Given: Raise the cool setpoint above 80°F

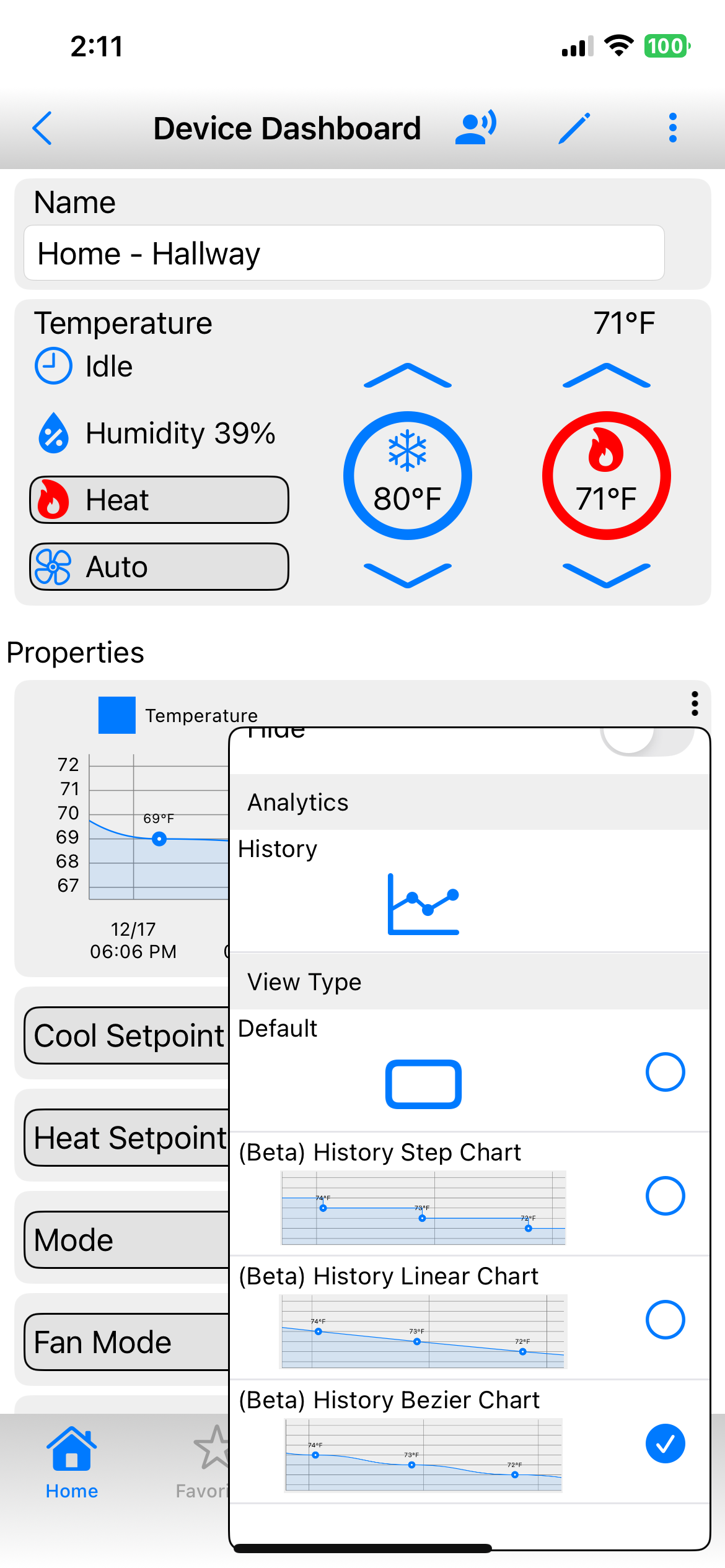Looking at the screenshot, I should 407,376.
